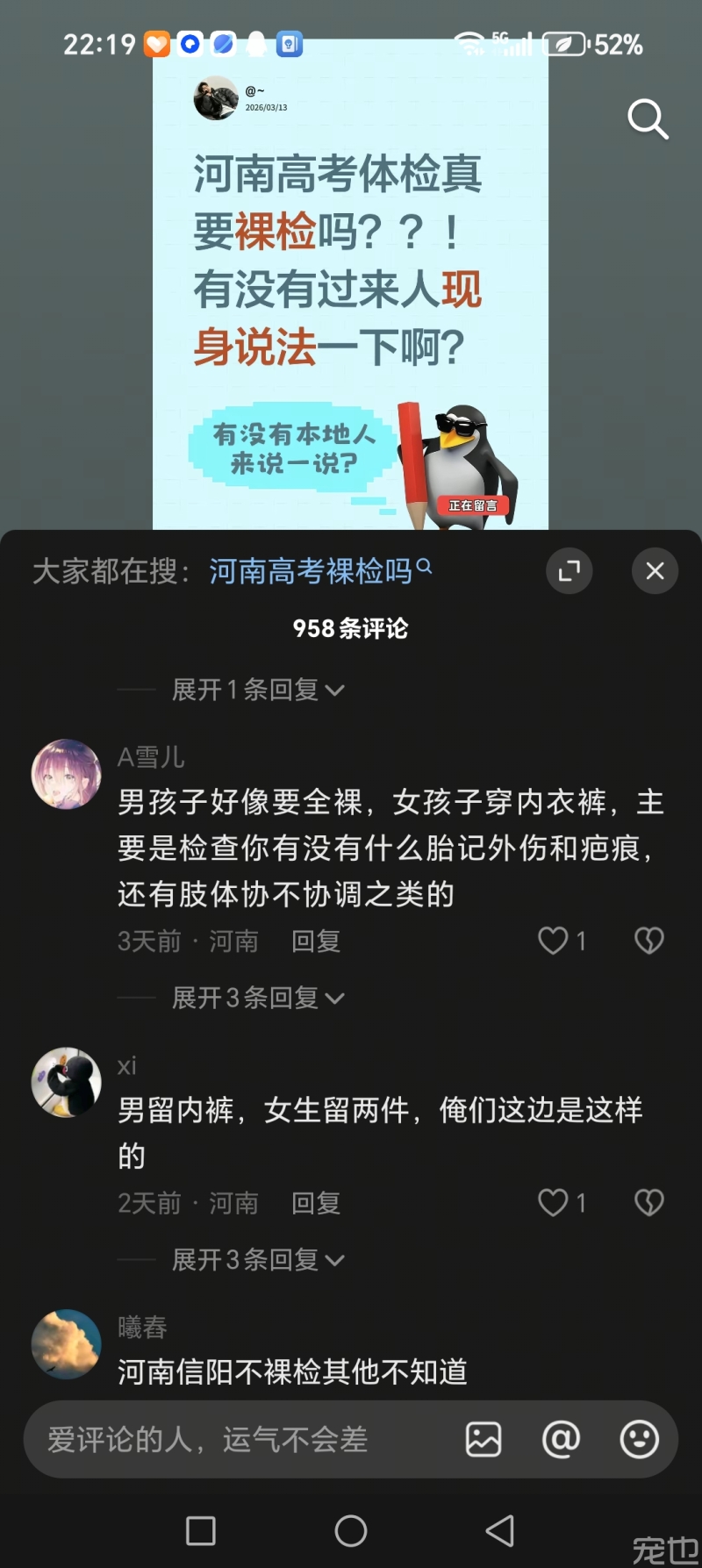Expand the 展开1条回复 thread
This screenshot has width=702, height=1568.
coord(258,690)
